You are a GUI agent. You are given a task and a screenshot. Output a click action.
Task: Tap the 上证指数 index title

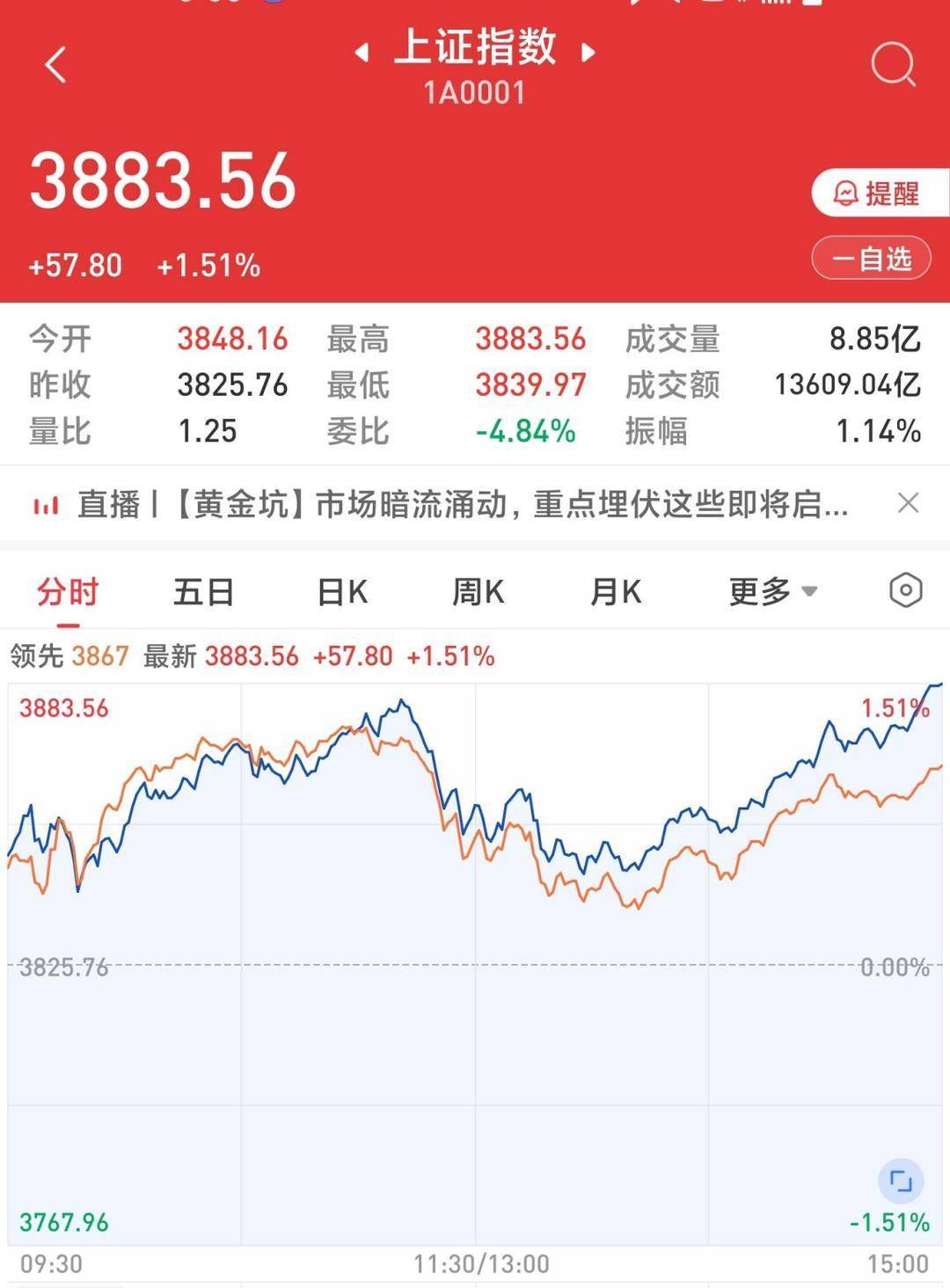click(x=475, y=51)
